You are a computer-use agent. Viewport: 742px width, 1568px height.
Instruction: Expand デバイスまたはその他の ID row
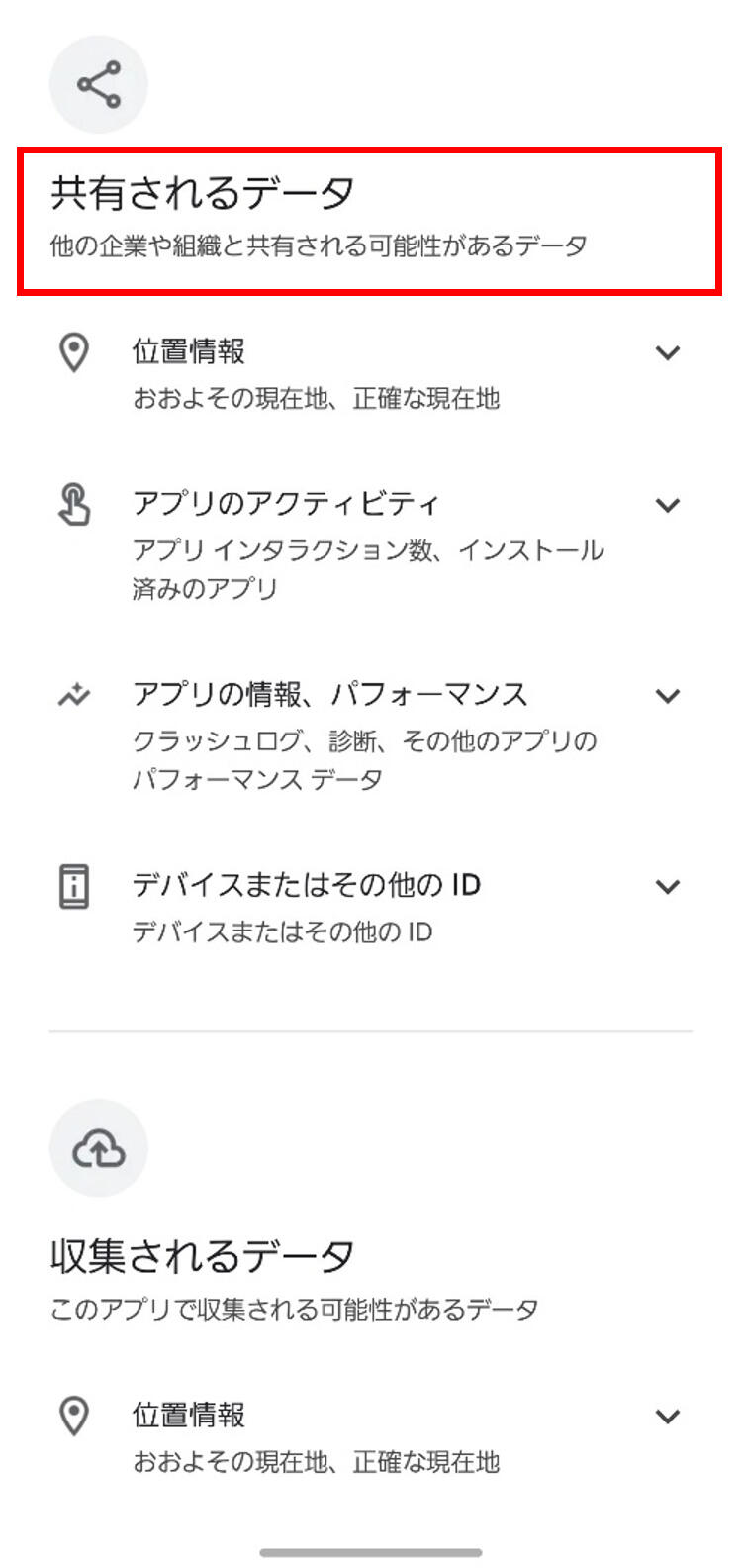pos(668,887)
